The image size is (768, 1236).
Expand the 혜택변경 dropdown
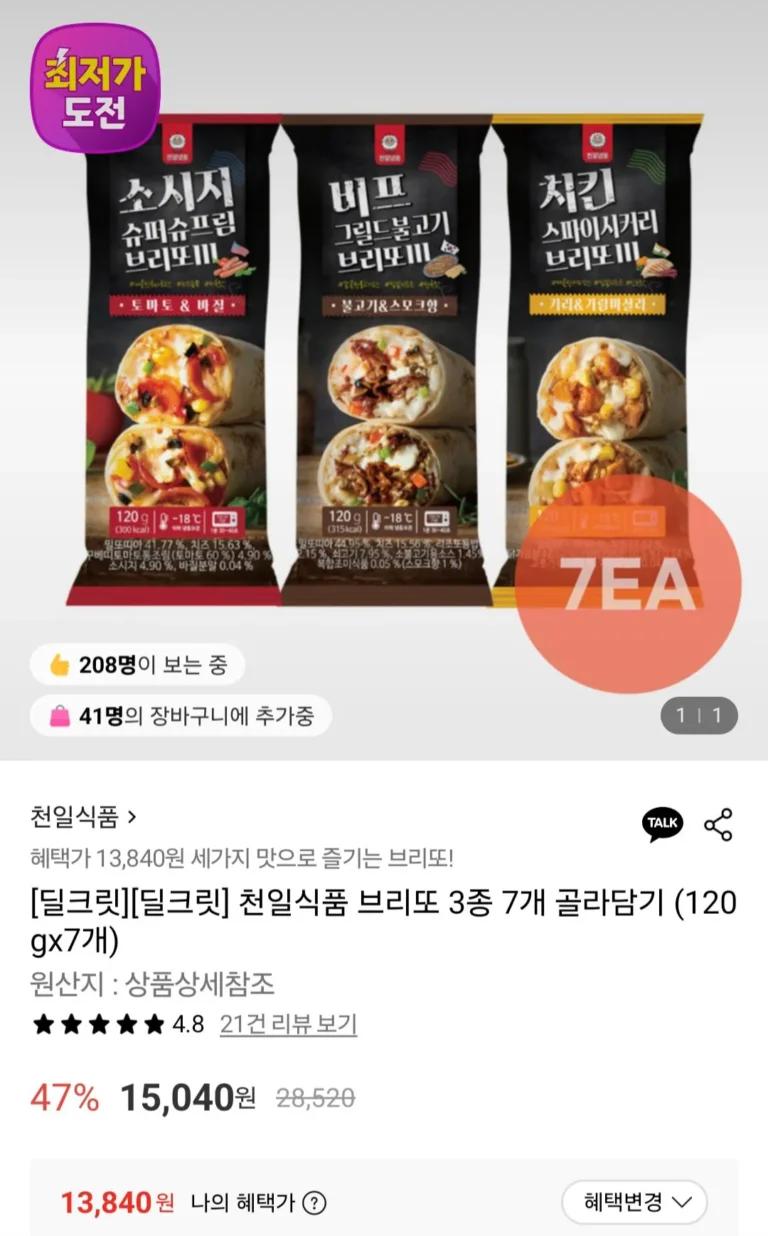633,1202
